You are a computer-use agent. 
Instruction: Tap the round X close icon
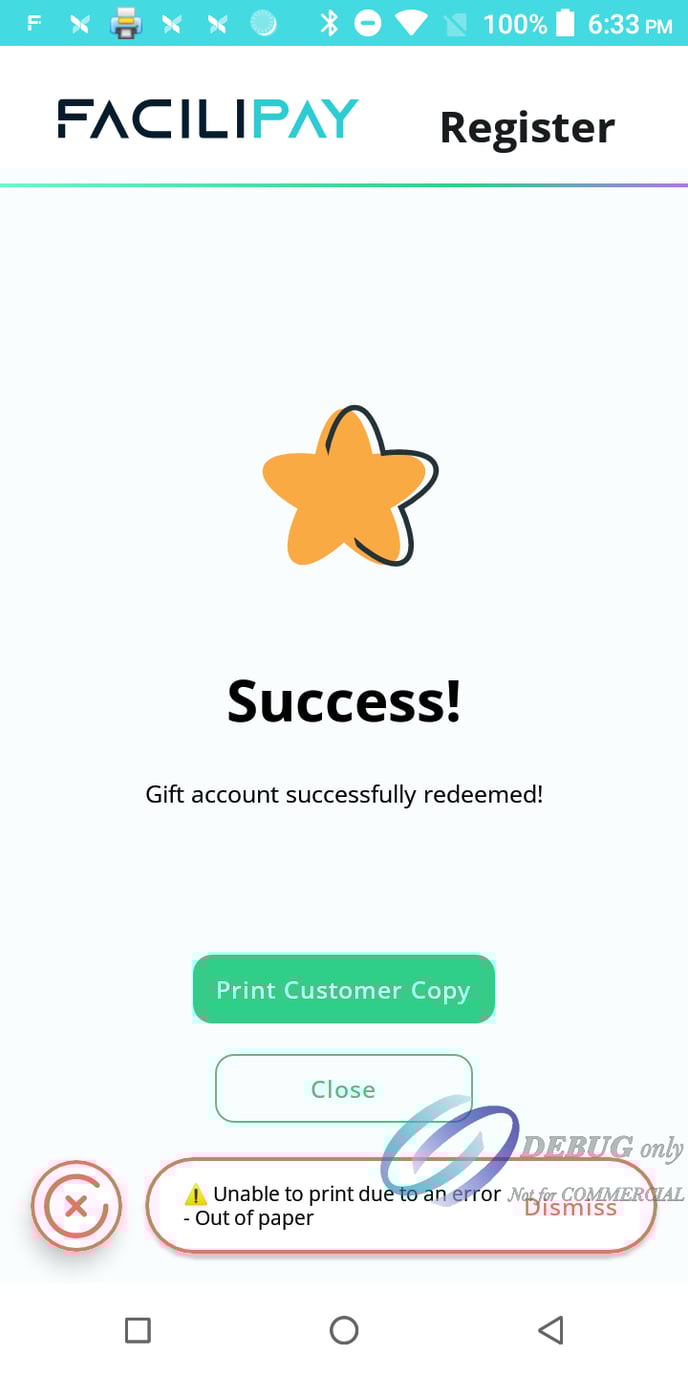pyautogui.click(x=76, y=1206)
